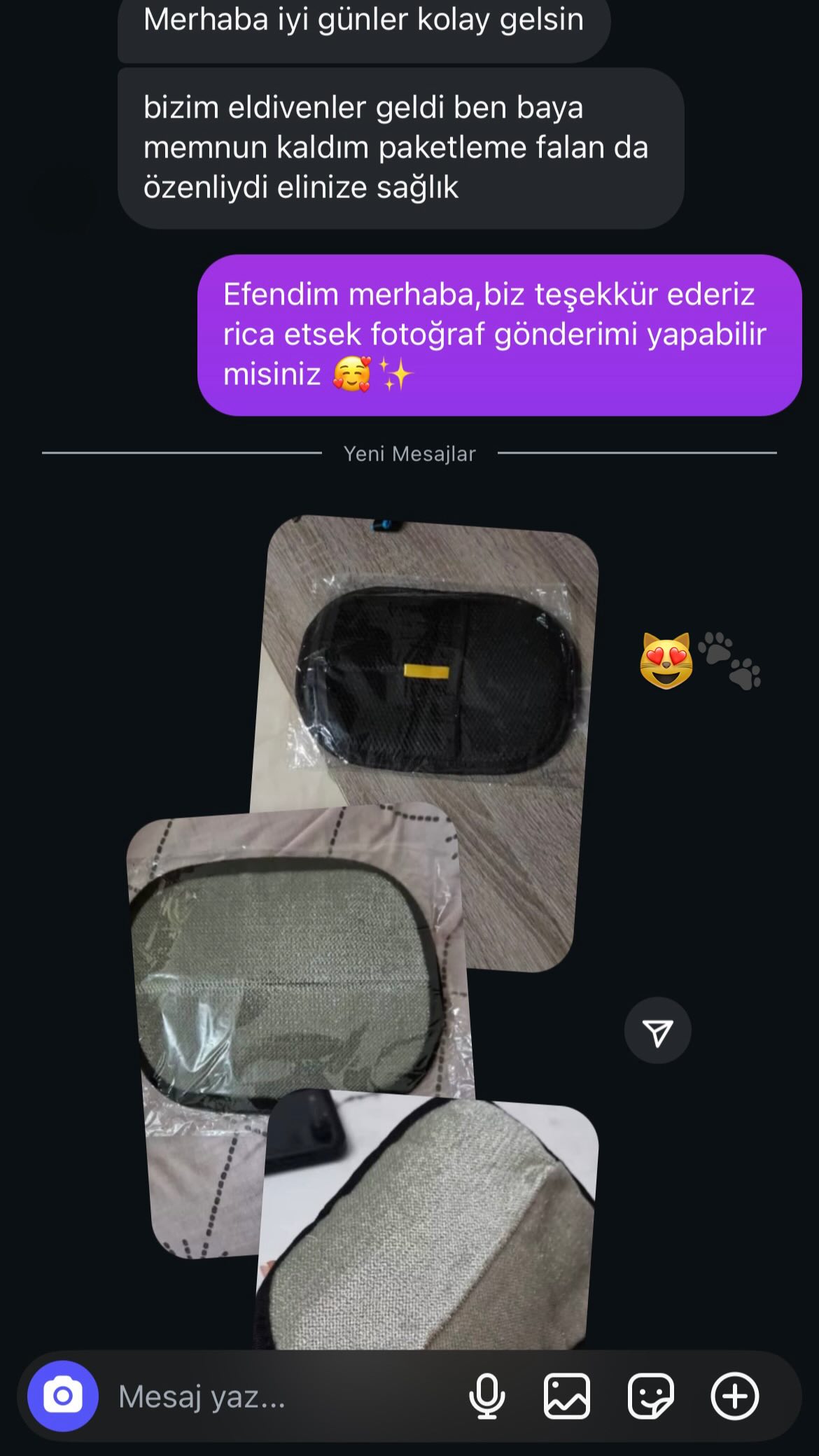Open the camera to take a photo
The image size is (819, 1456).
[63, 1396]
